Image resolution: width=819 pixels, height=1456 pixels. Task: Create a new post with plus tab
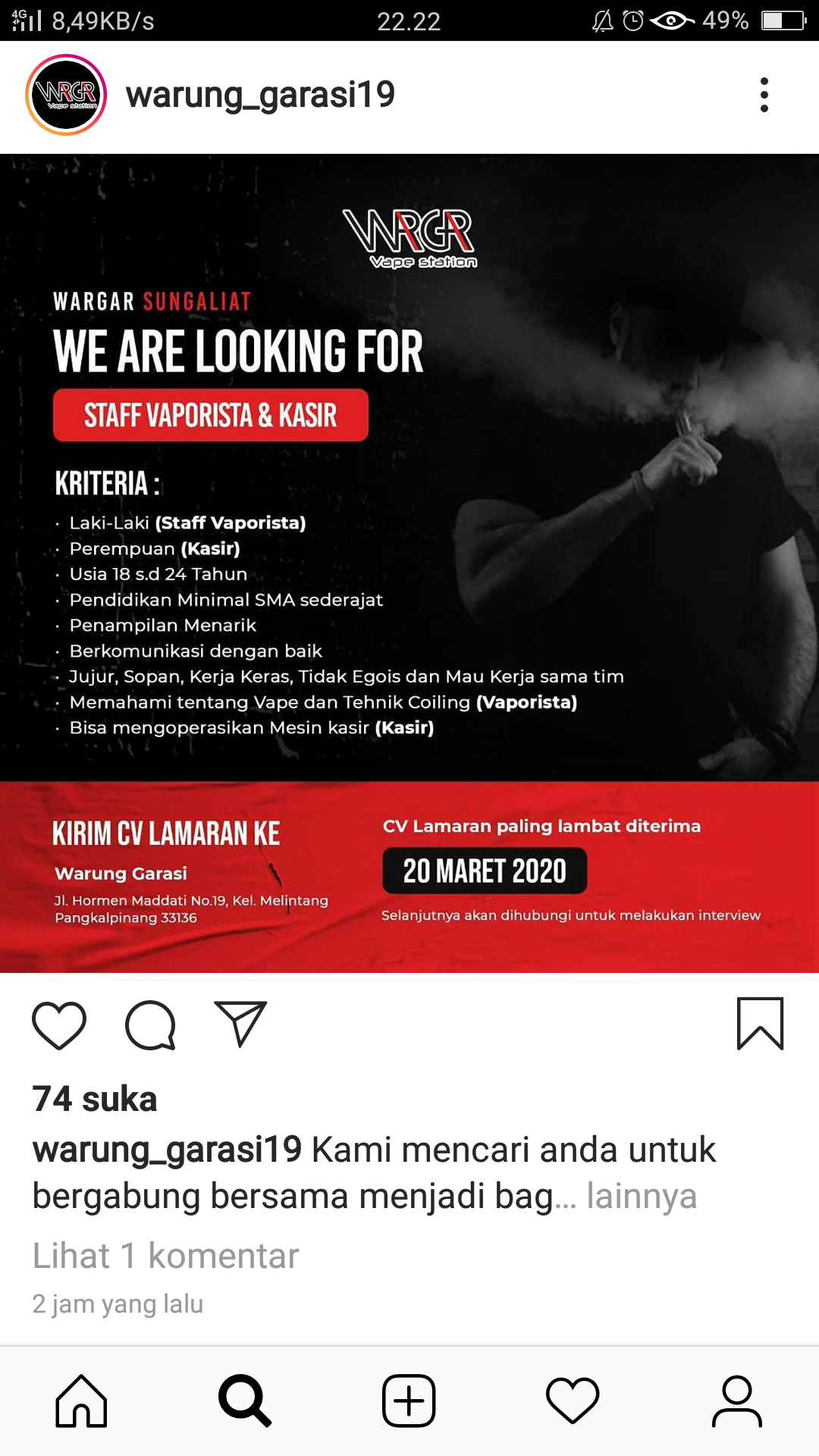coord(409,1401)
